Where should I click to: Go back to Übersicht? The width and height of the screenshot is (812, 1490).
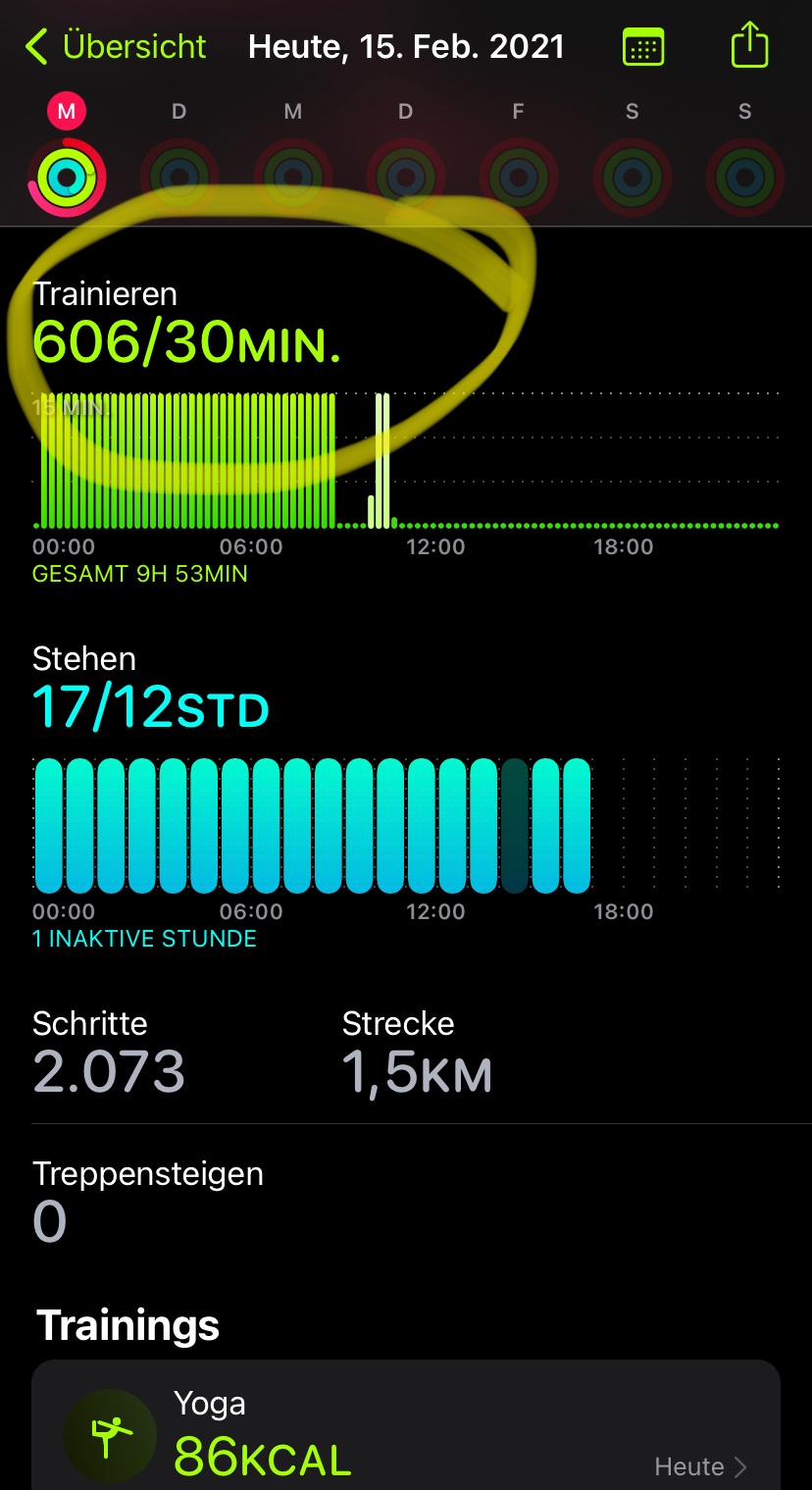116,46
